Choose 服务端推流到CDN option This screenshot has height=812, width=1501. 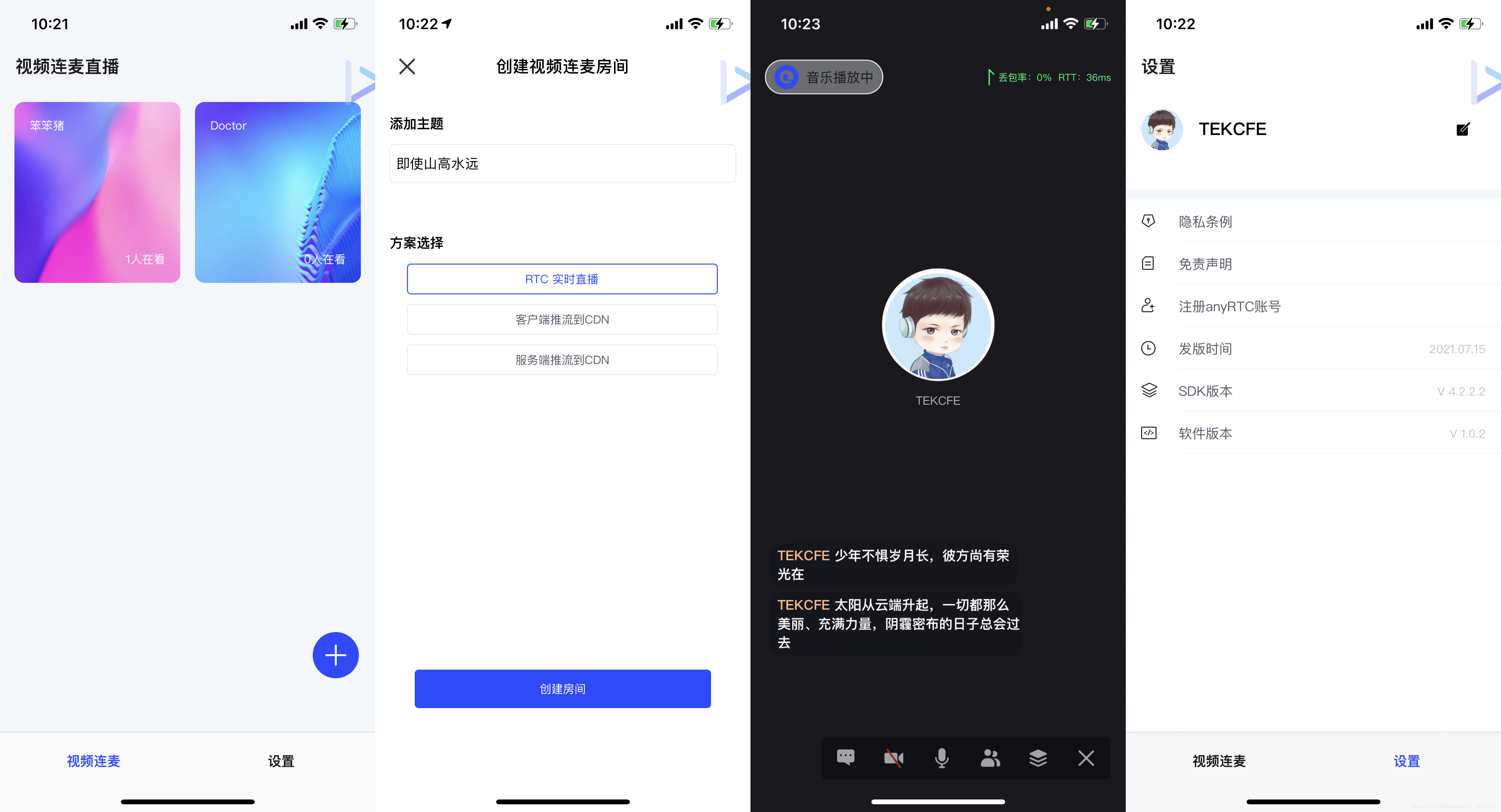562,360
